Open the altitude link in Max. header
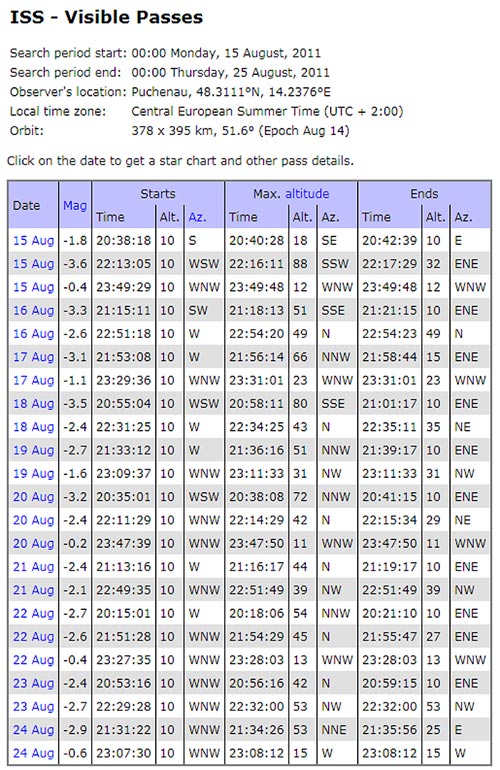Image resolution: width=500 pixels, height=770 pixels. point(307,194)
